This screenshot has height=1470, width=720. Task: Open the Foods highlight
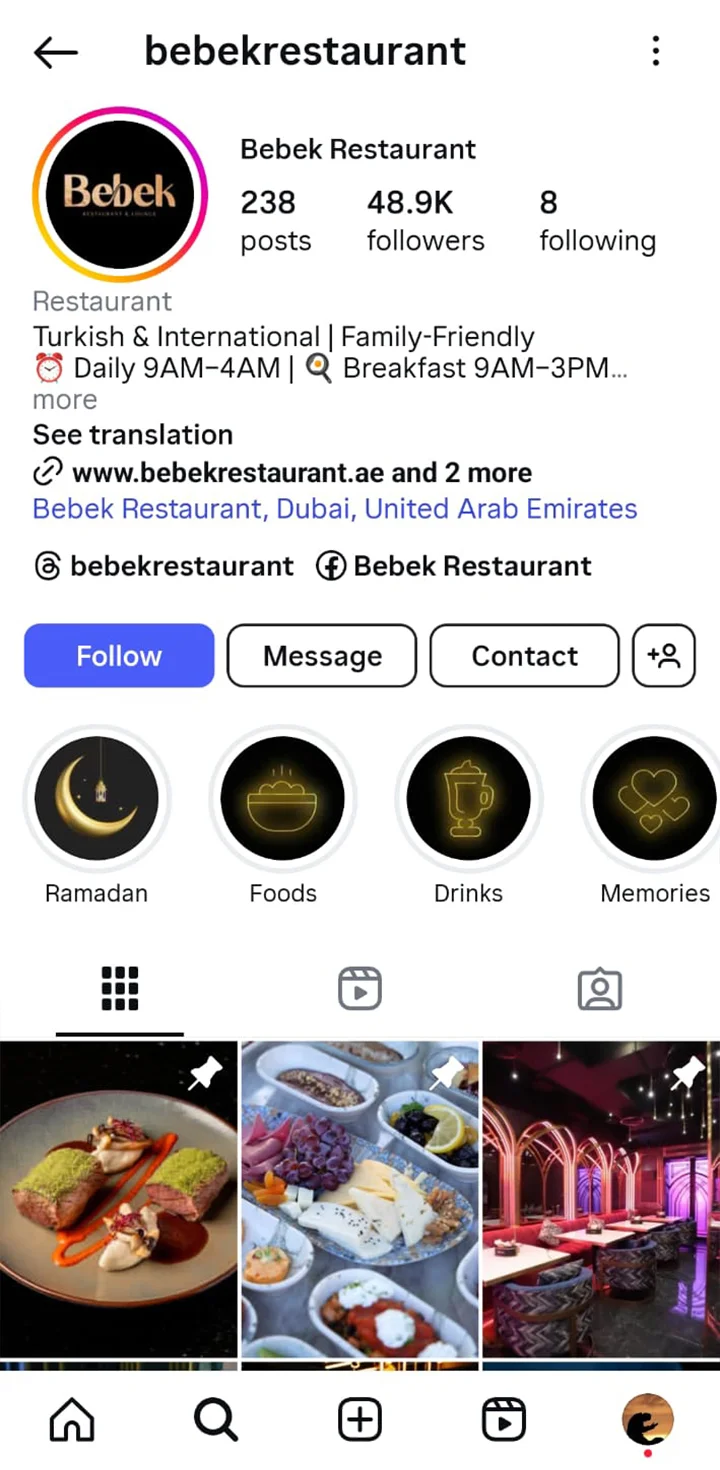(x=283, y=798)
